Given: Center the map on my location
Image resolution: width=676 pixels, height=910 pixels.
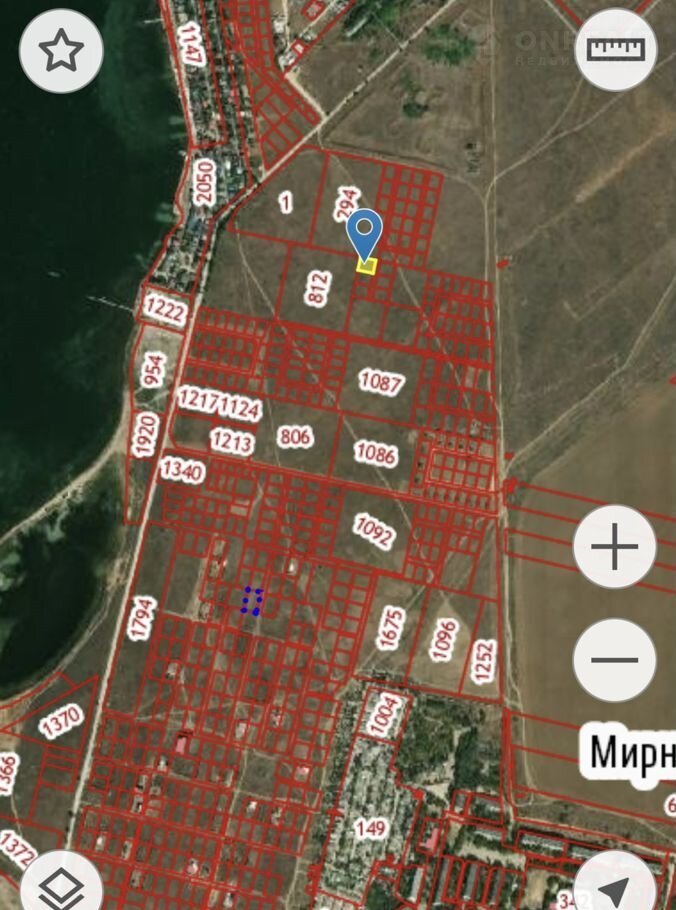Looking at the screenshot, I should click(614, 886).
